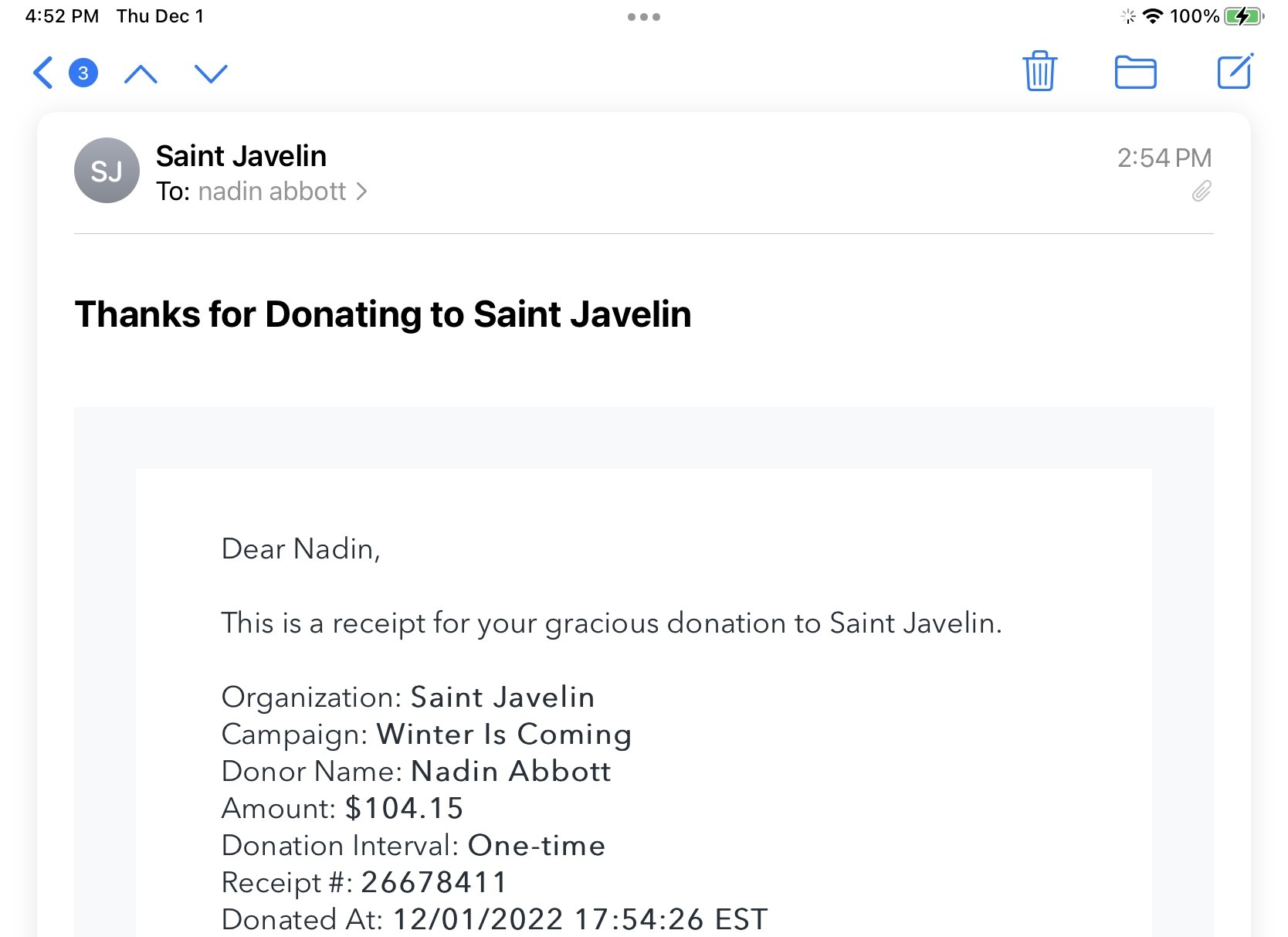Go back to the mailbox list
This screenshot has height=937, width=1288.
pos(45,73)
